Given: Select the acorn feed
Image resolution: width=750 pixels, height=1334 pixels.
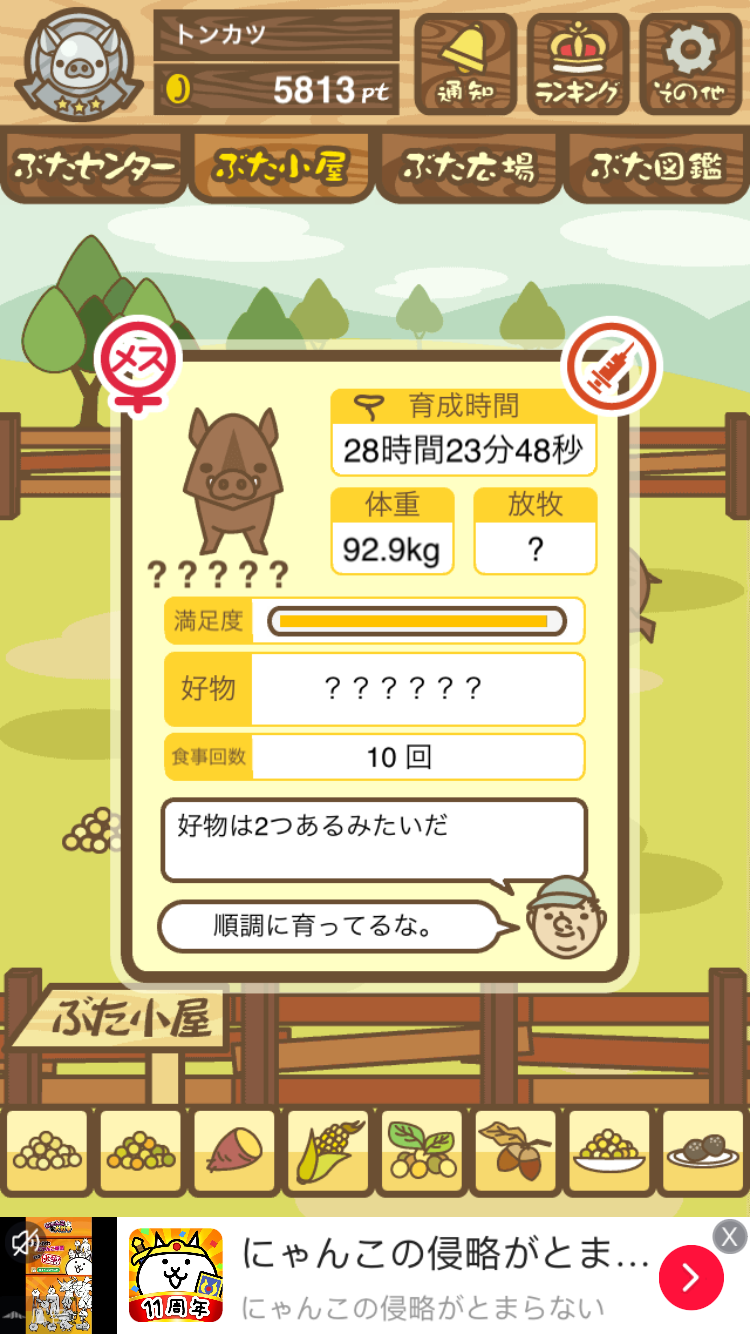Looking at the screenshot, I should pos(514,1152).
